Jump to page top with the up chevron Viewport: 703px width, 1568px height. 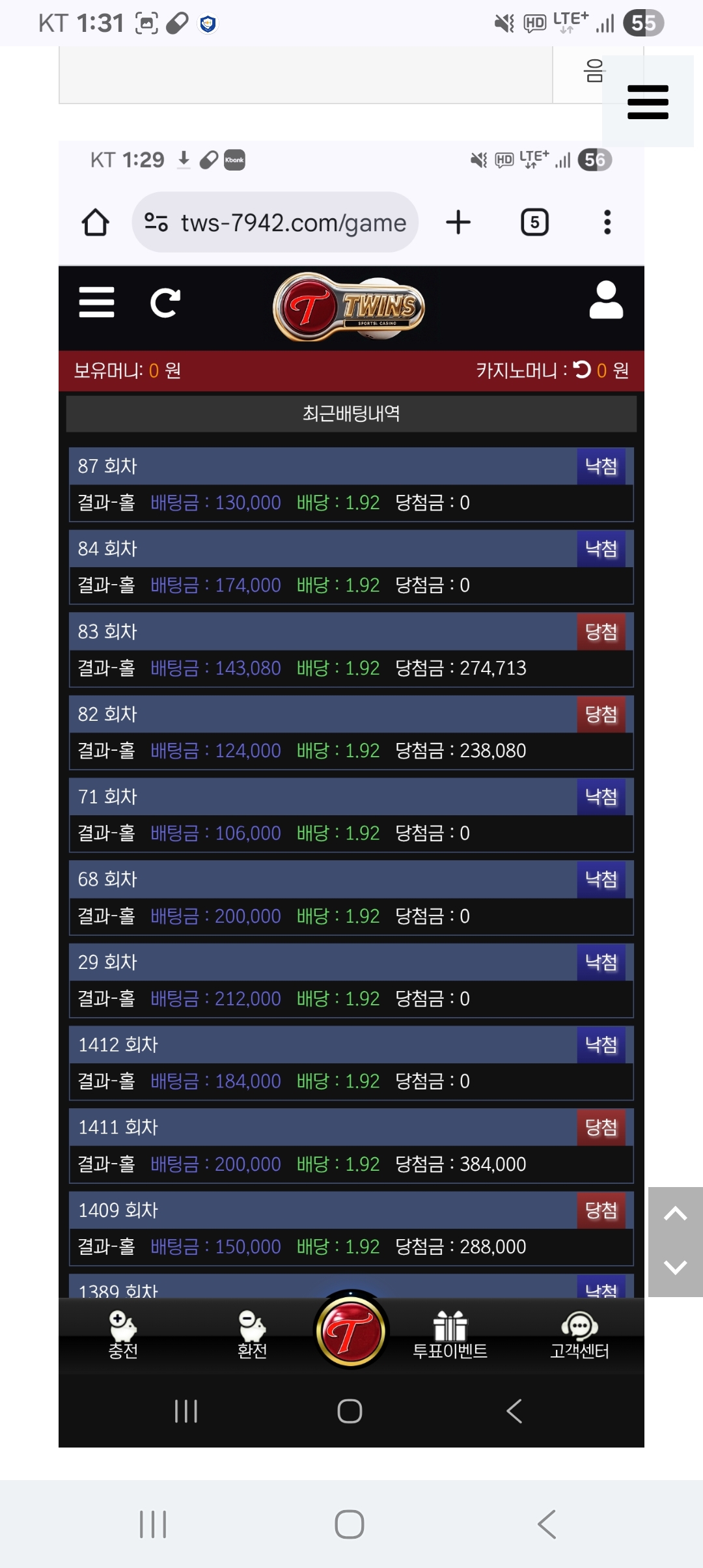click(x=675, y=1214)
